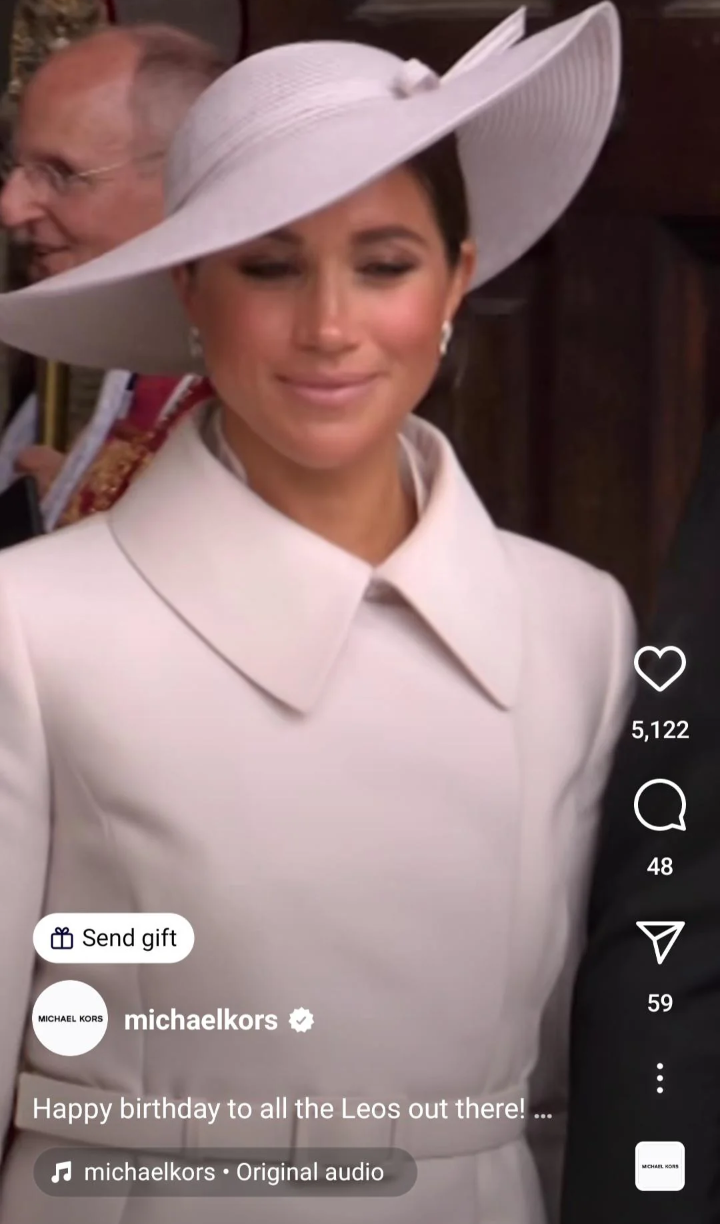Image resolution: width=720 pixels, height=1224 pixels.
Task: Like this reel with the heart icon
Action: tap(660, 668)
